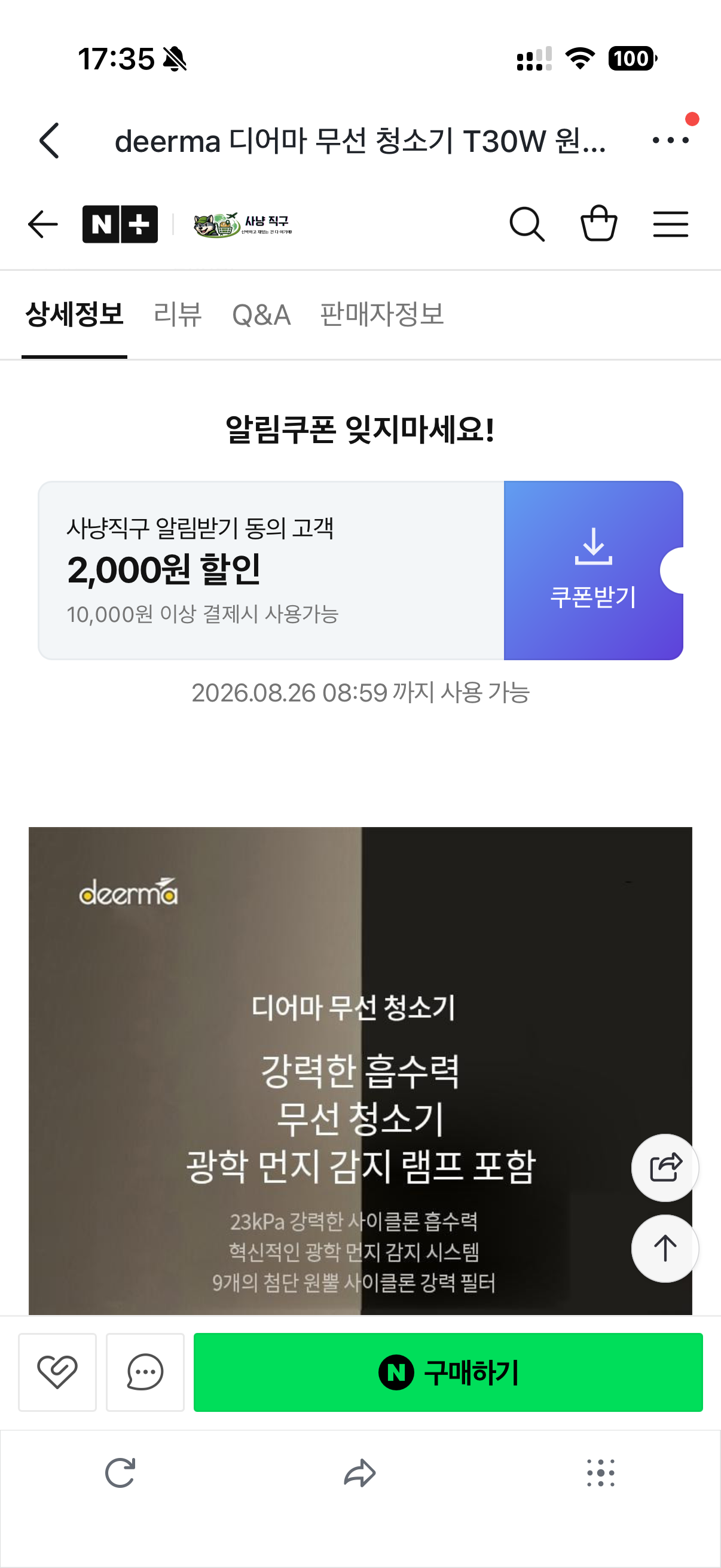721x1568 pixels.
Task: Reload the page from the bottom bar
Action: pyautogui.click(x=120, y=1473)
